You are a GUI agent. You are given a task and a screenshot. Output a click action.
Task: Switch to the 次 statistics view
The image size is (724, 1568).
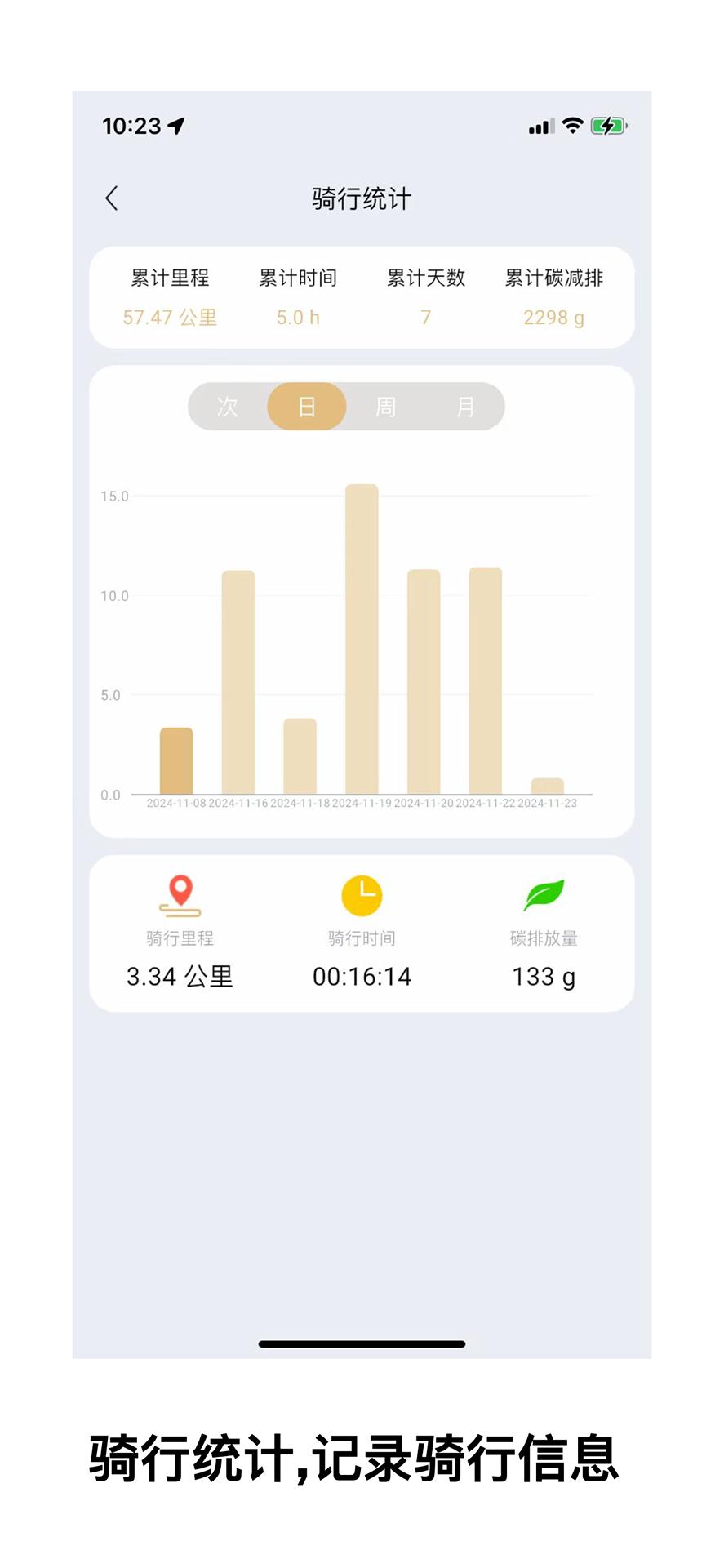coord(229,407)
